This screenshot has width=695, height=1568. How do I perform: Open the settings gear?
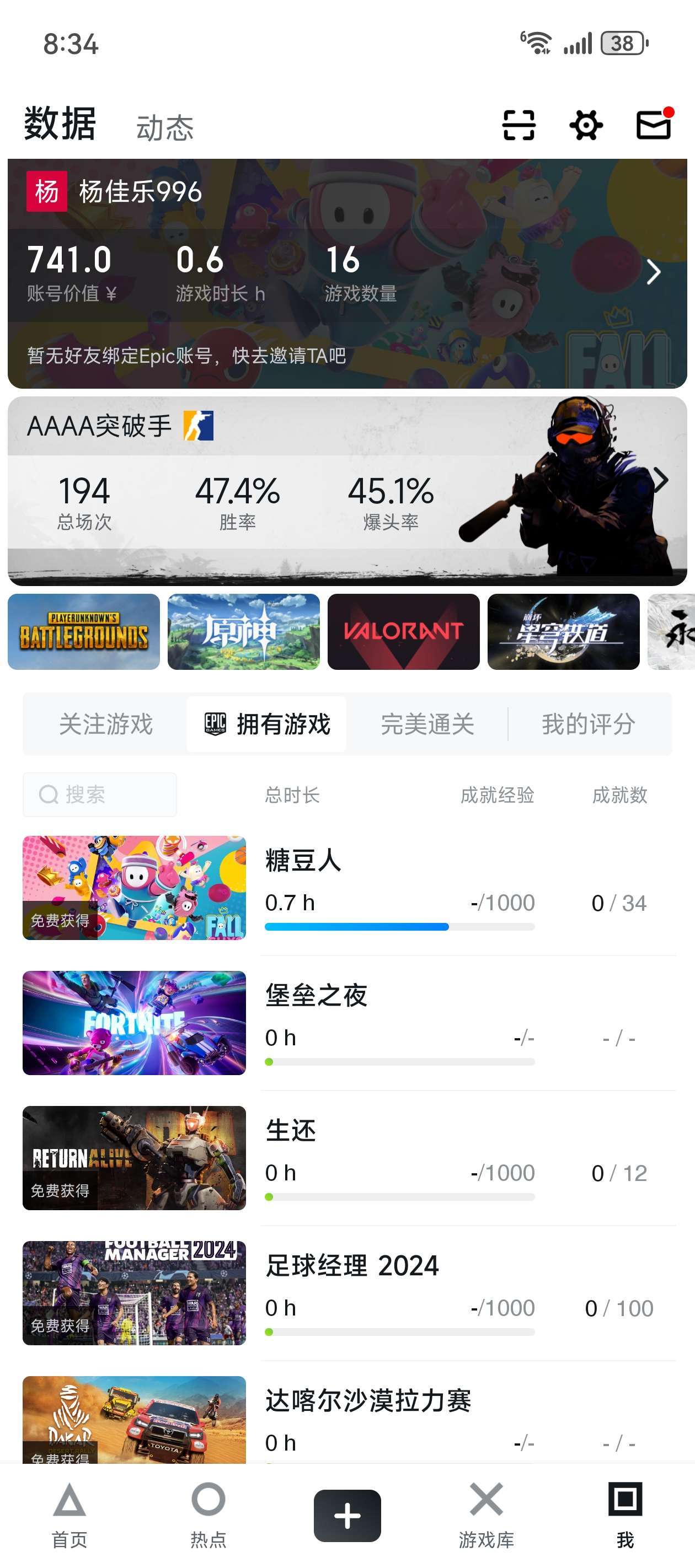(586, 125)
